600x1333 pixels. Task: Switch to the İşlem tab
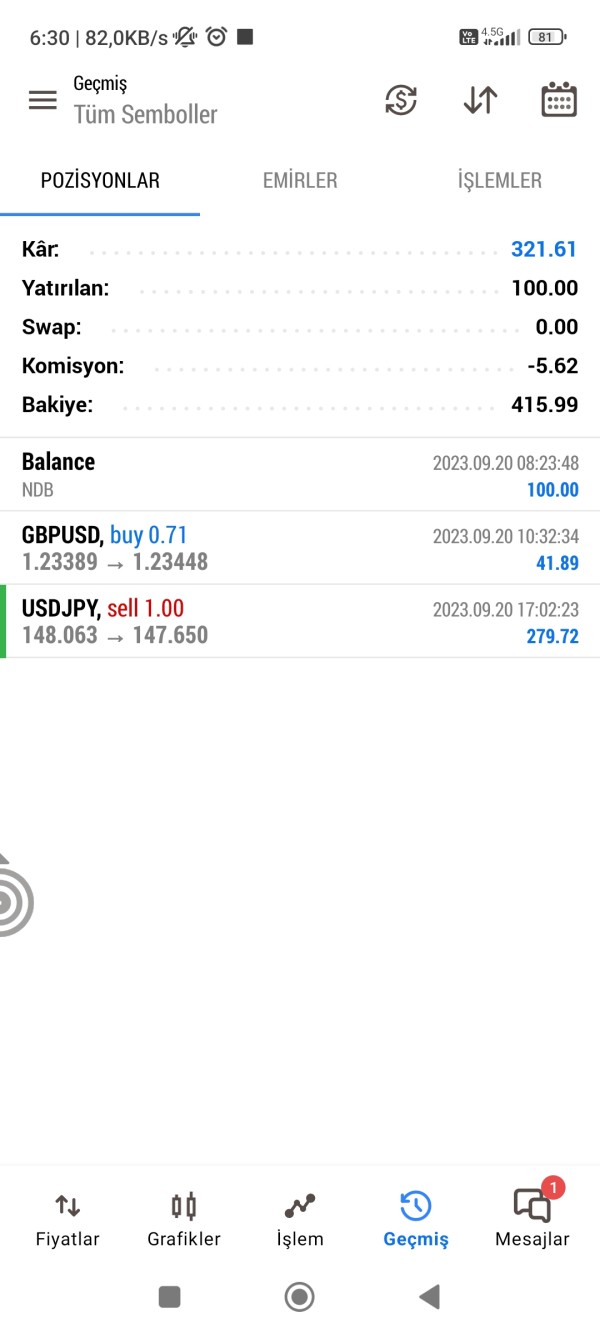coord(300,1220)
